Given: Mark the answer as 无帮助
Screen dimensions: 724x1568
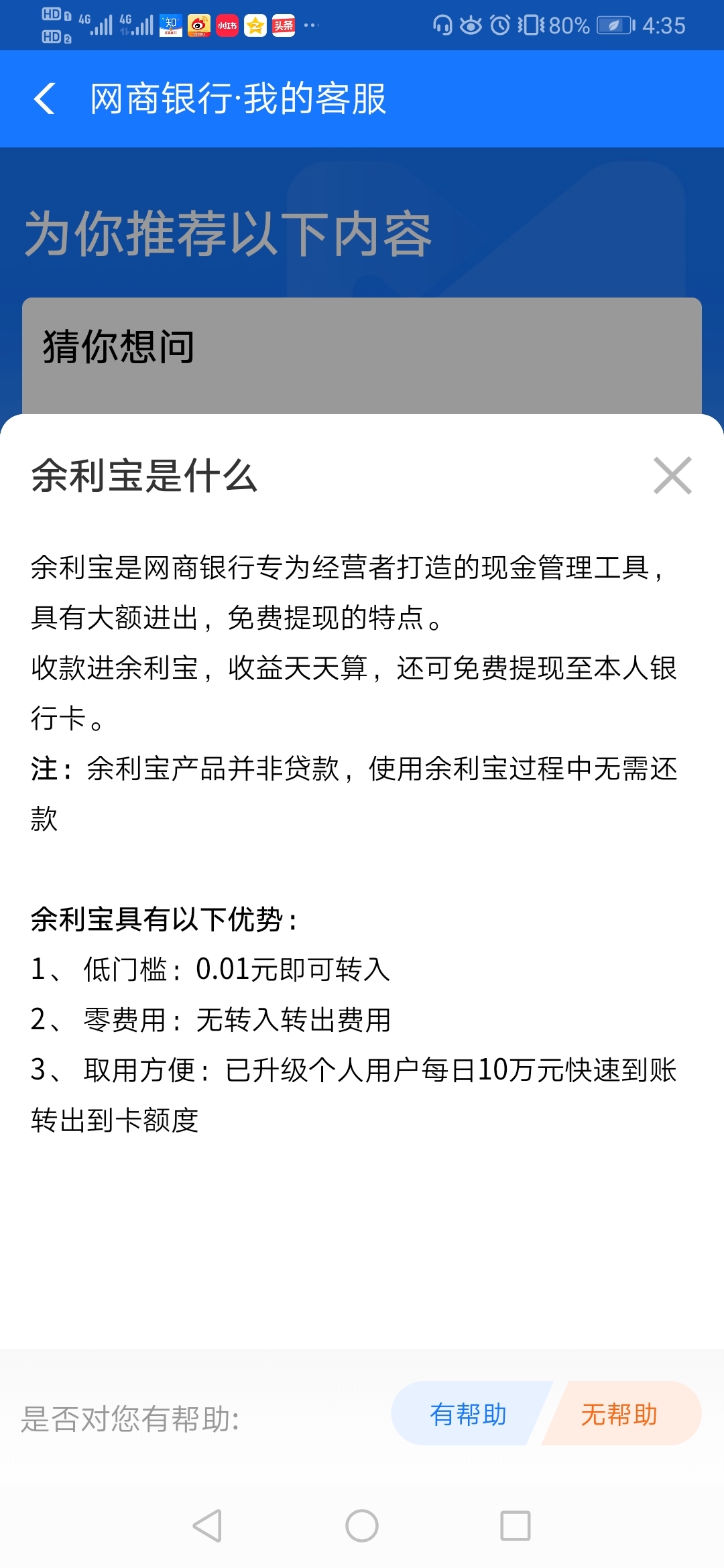Looking at the screenshot, I should pos(619,1414).
